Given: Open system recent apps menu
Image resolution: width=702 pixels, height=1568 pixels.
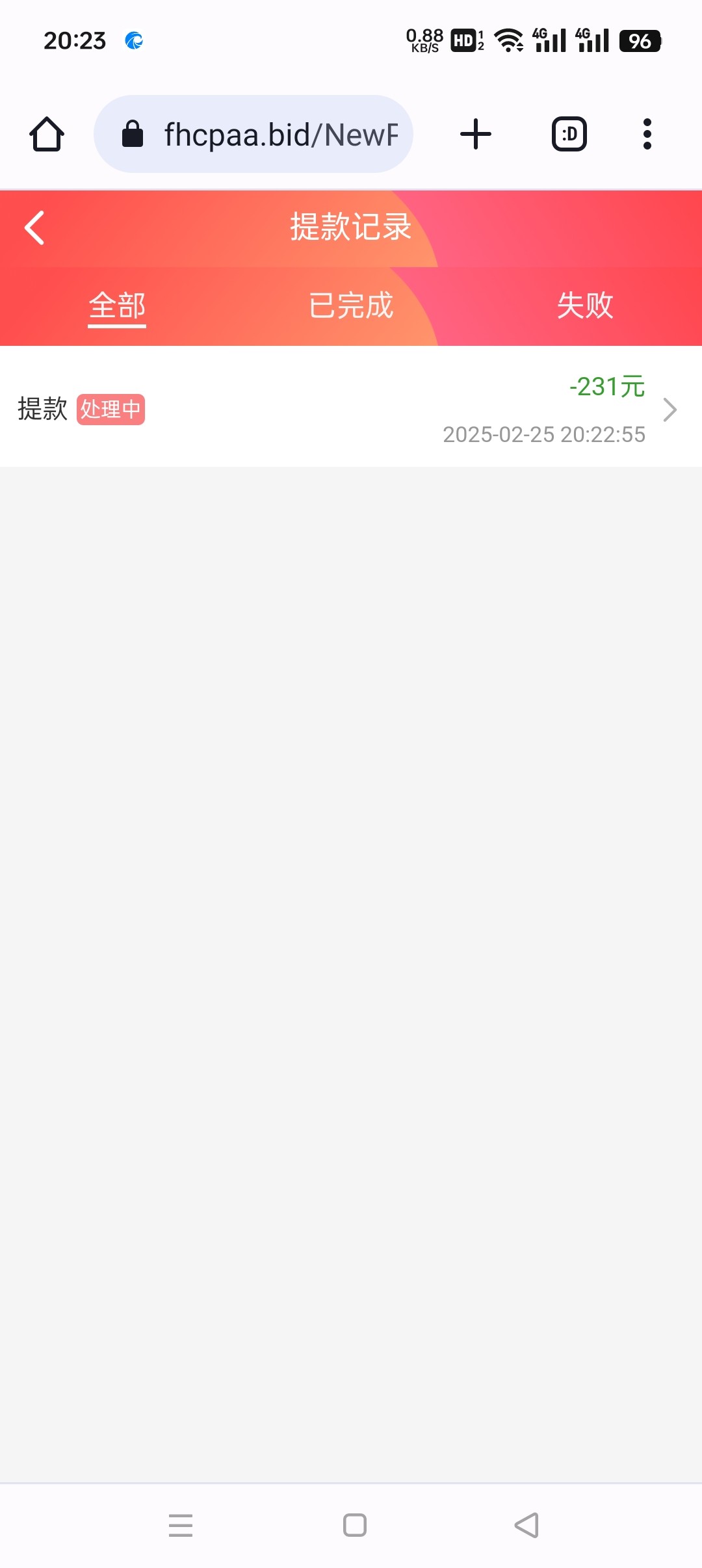Looking at the screenshot, I should [181, 1525].
